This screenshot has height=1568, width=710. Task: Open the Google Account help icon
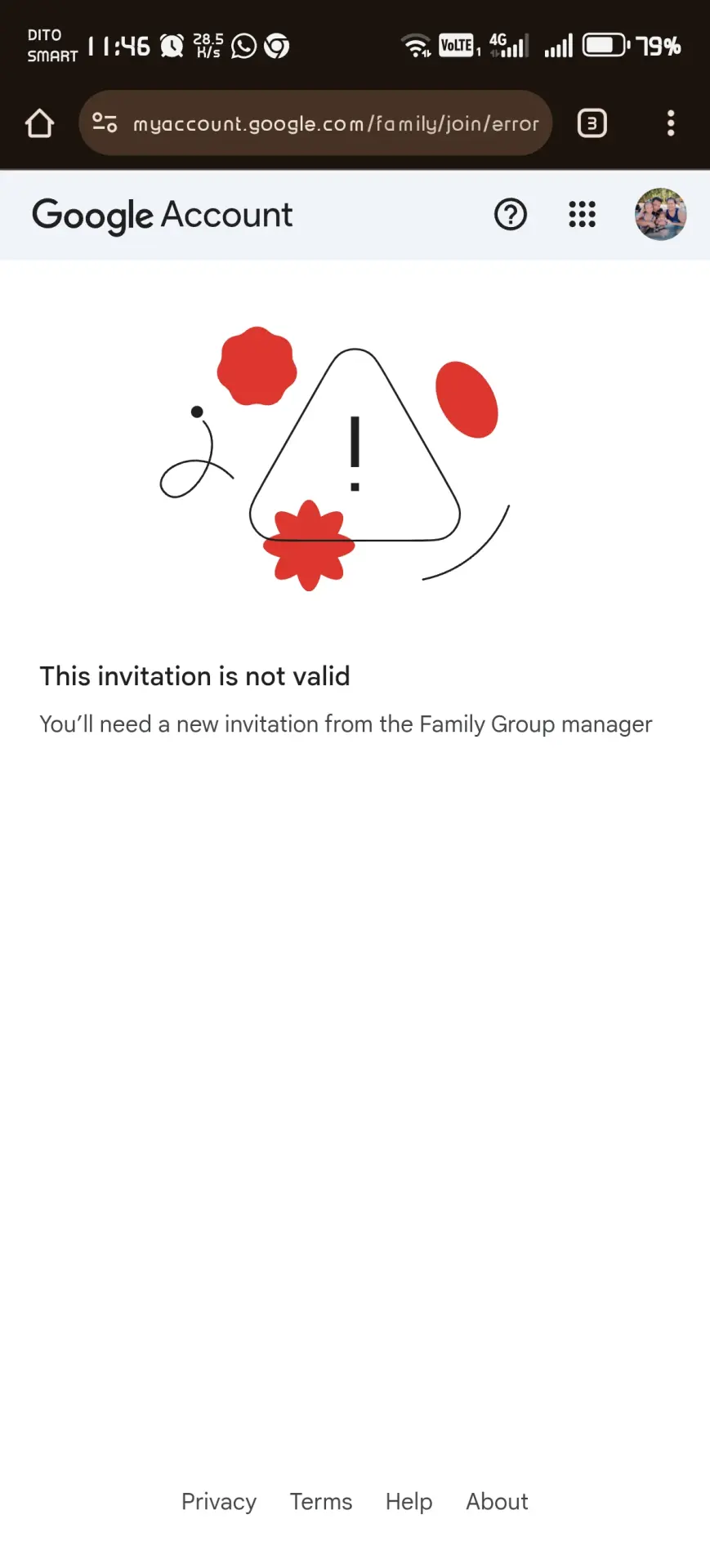(x=511, y=215)
